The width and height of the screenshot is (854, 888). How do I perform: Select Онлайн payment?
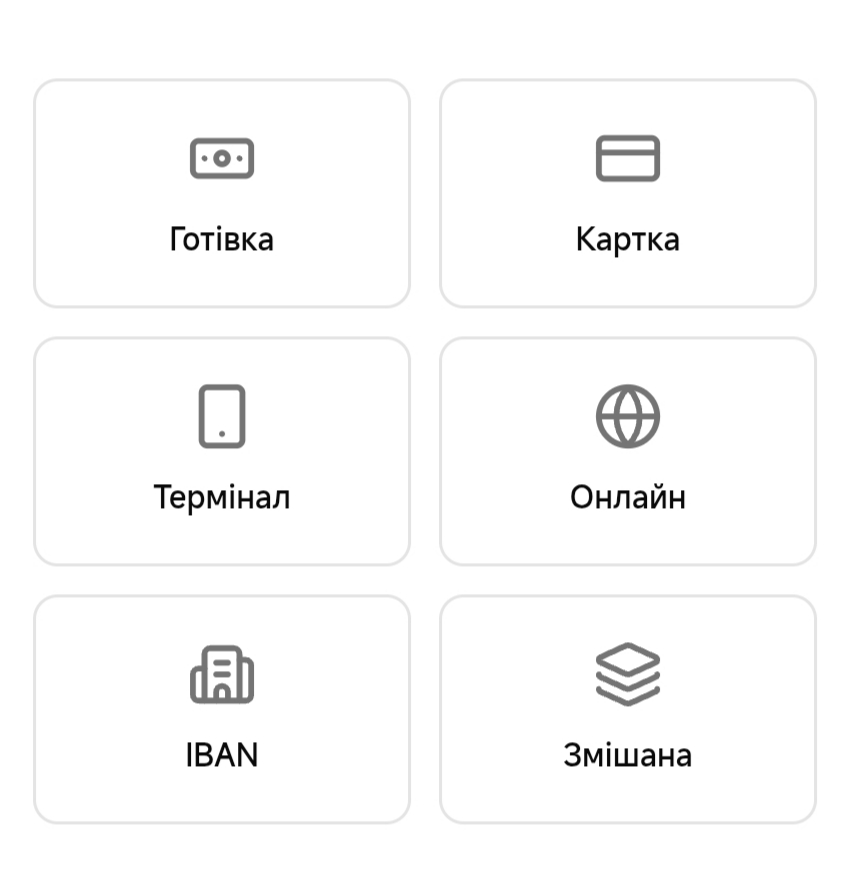pyautogui.click(x=628, y=452)
